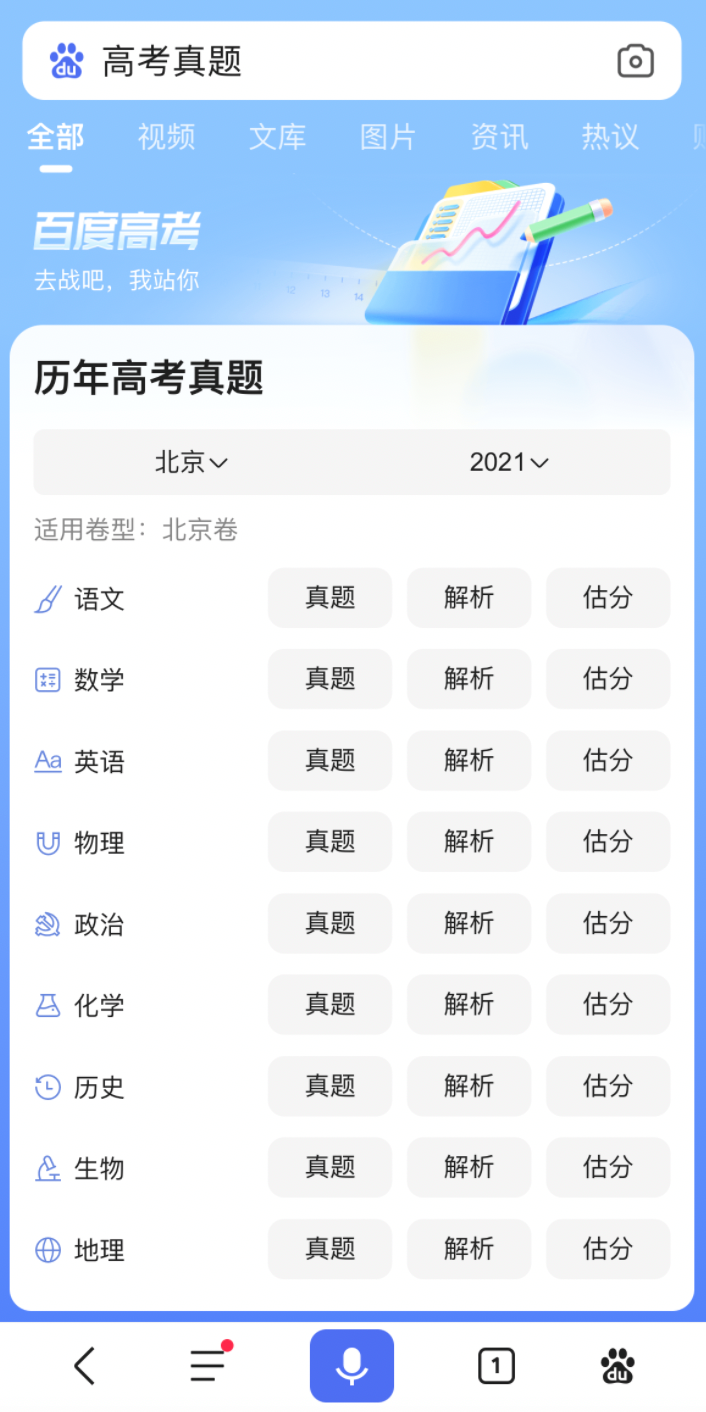Go back with the bottom back arrow

85,1365
